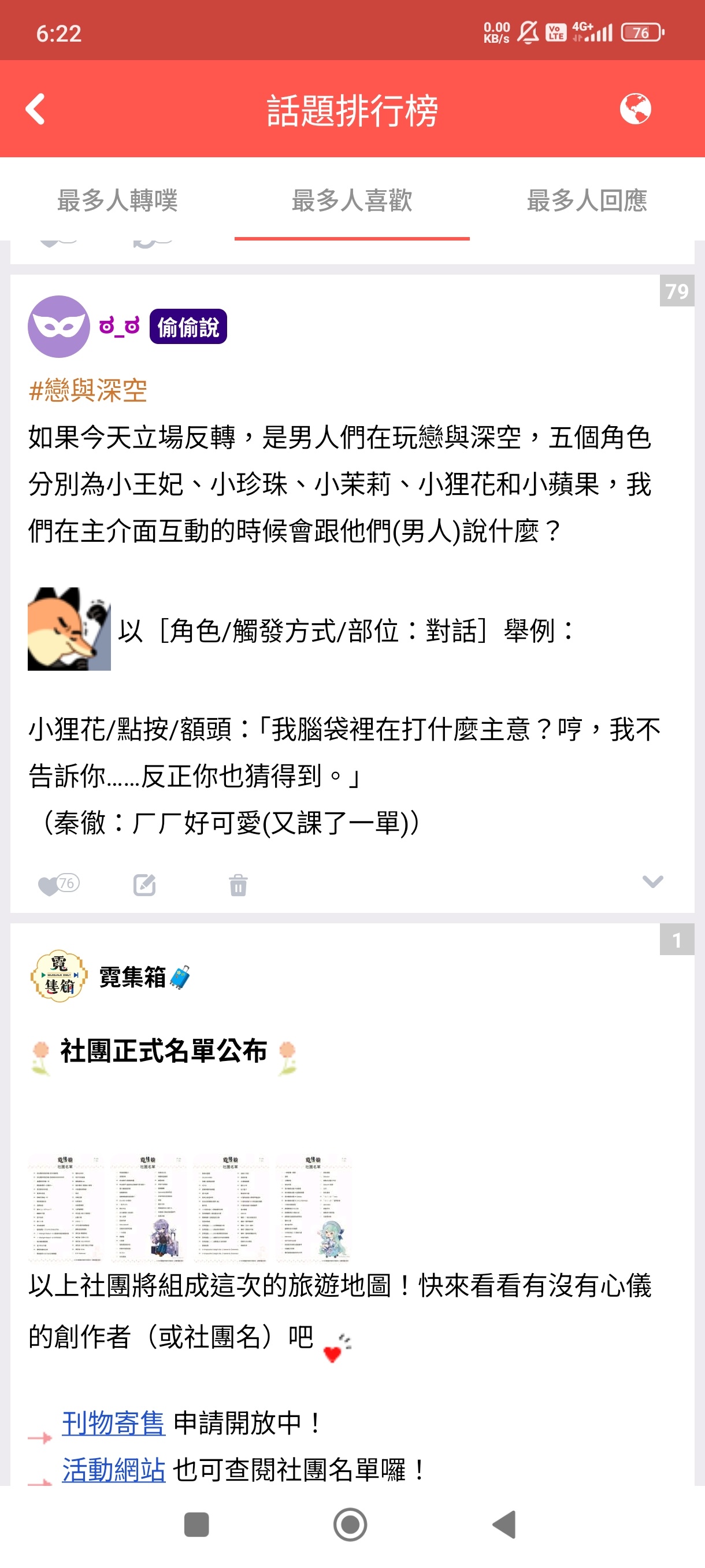Select the 最多人喜歡 tab
Image resolution: width=705 pixels, height=1568 pixels.
point(351,200)
